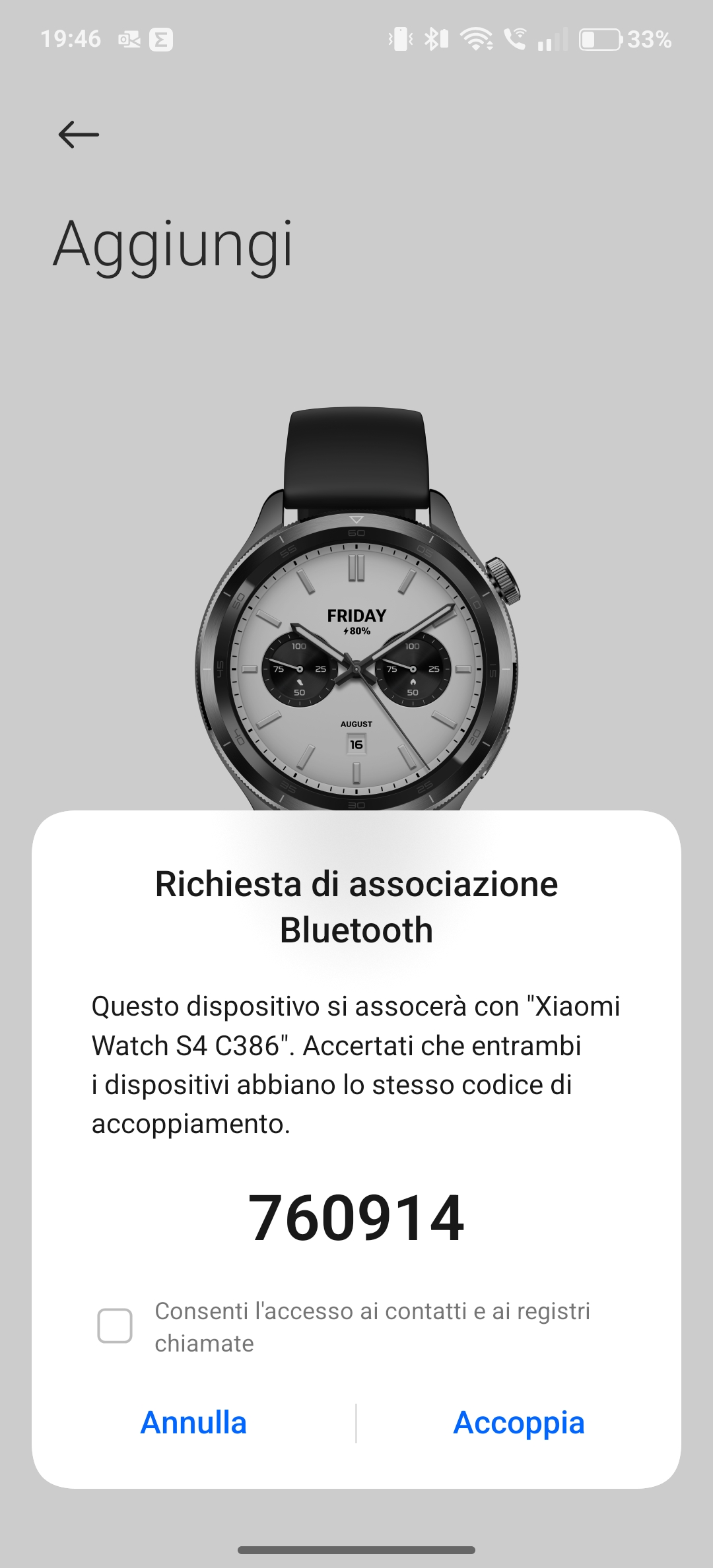
Task: Cancel pairing with the Annulla button
Action: point(193,1423)
